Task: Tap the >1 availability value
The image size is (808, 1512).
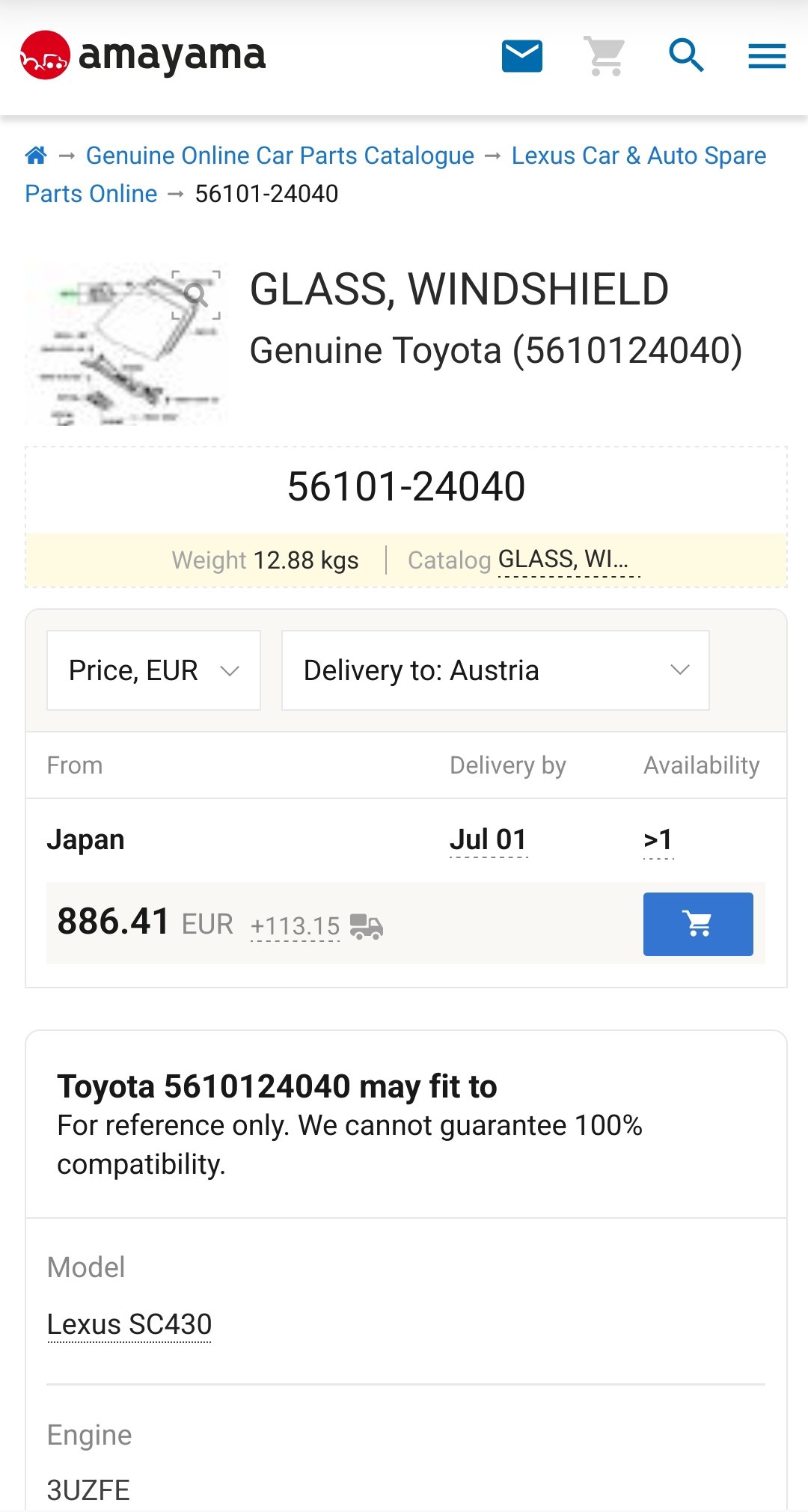Action: (658, 840)
